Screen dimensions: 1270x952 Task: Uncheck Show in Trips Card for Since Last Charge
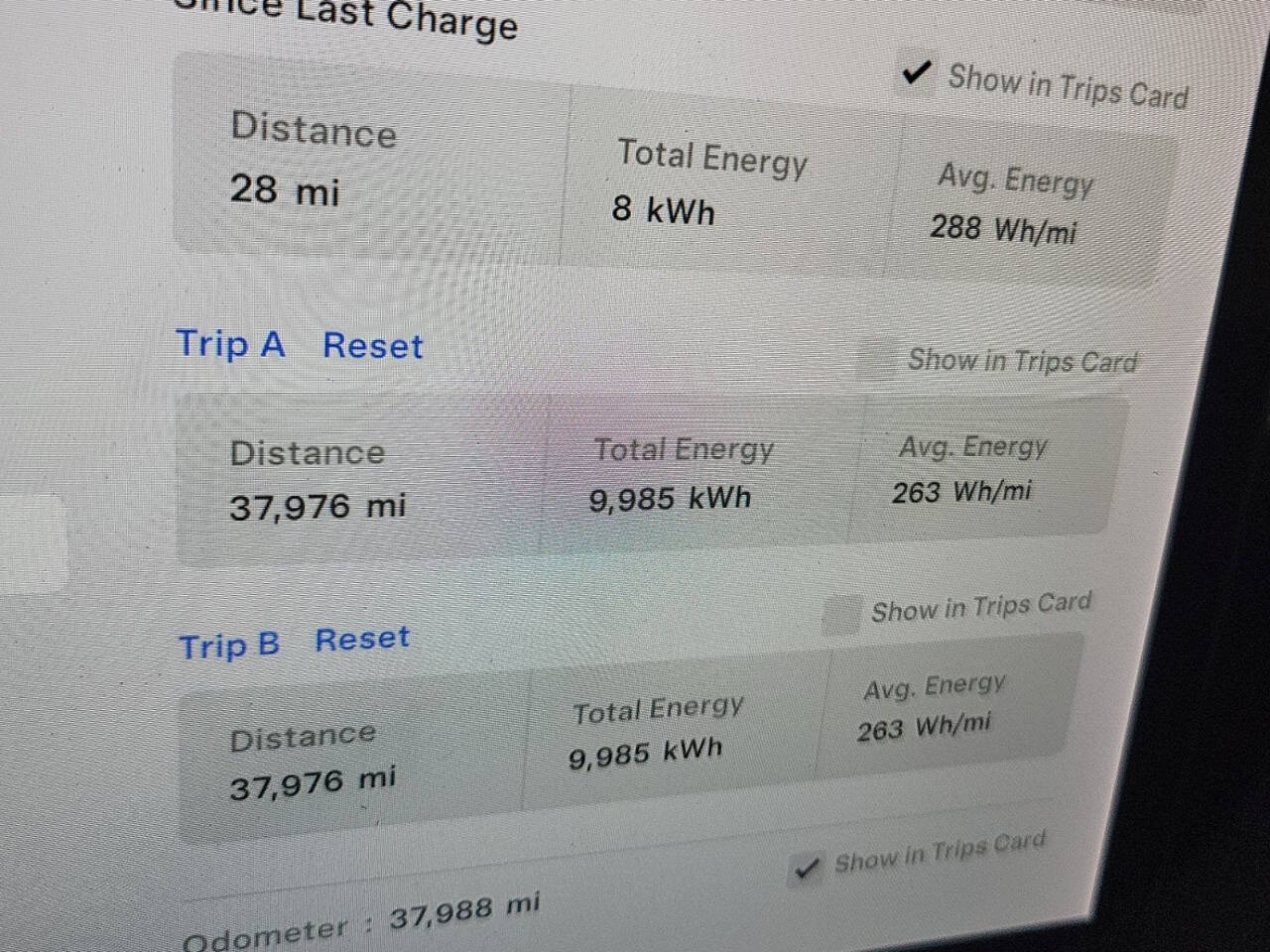(x=916, y=73)
